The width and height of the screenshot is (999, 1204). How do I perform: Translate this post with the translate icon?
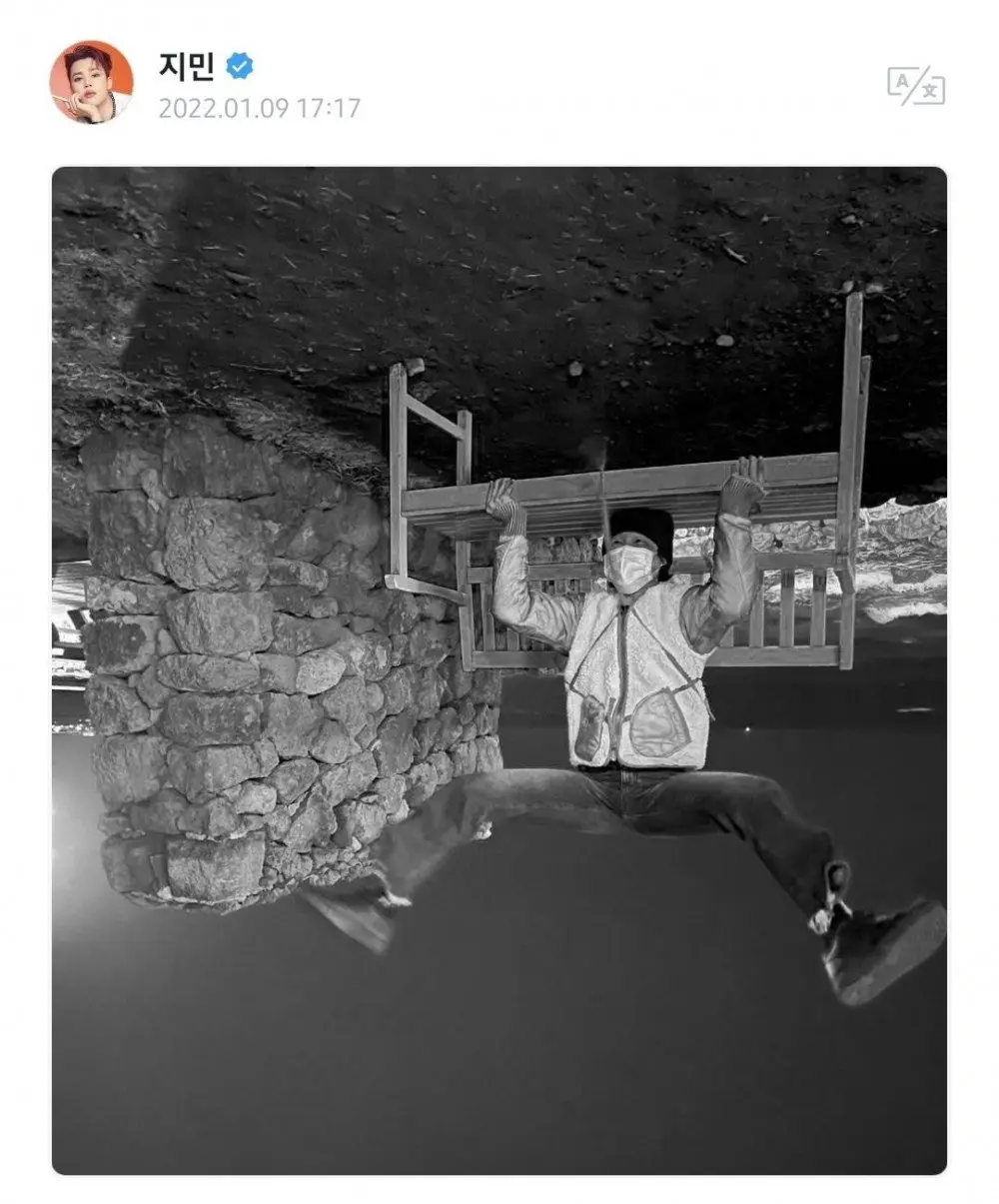pyautogui.click(x=915, y=86)
